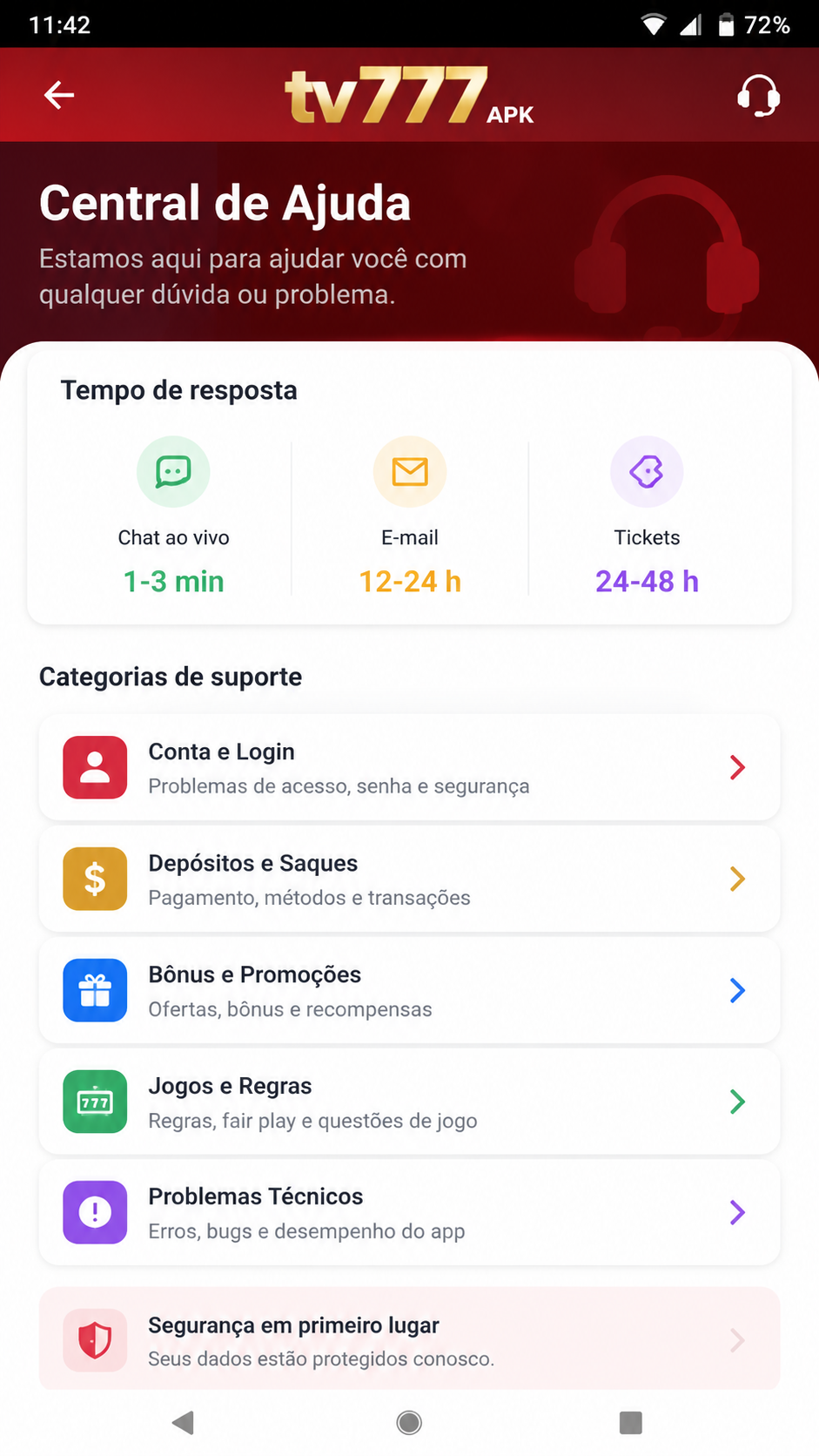The height and width of the screenshot is (1456, 819).
Task: Open Jogos e Regras category
Action: click(409, 1102)
